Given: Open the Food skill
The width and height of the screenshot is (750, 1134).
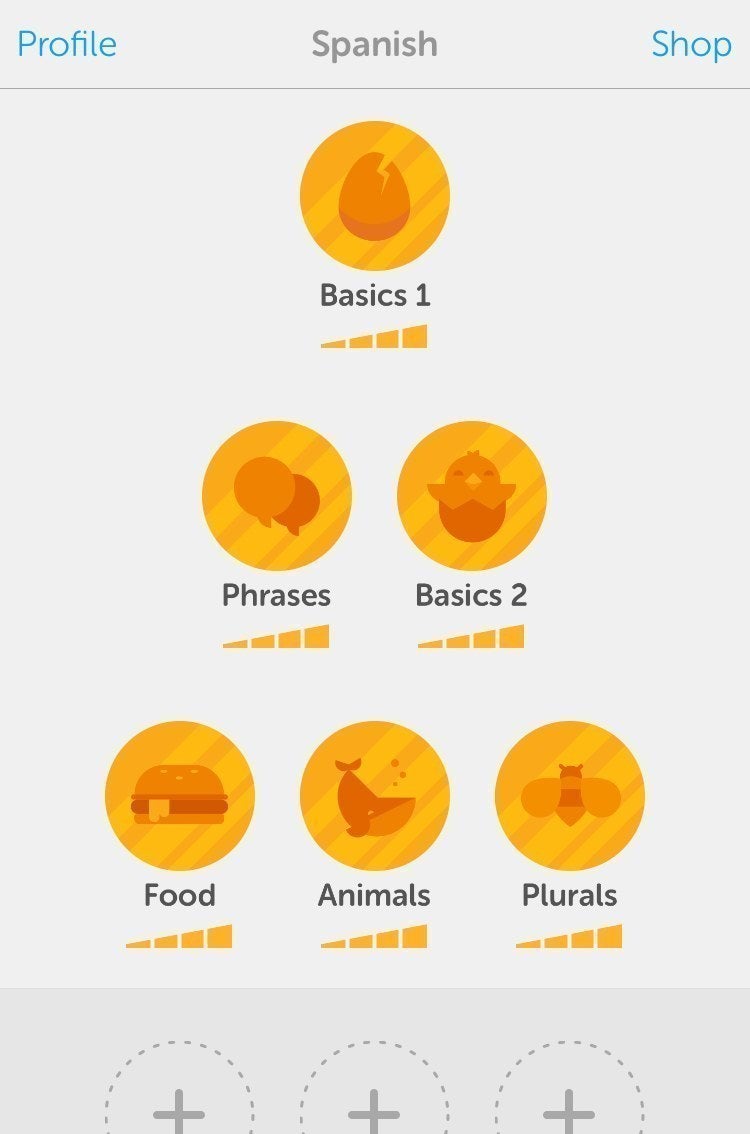Looking at the screenshot, I should pos(180,796).
